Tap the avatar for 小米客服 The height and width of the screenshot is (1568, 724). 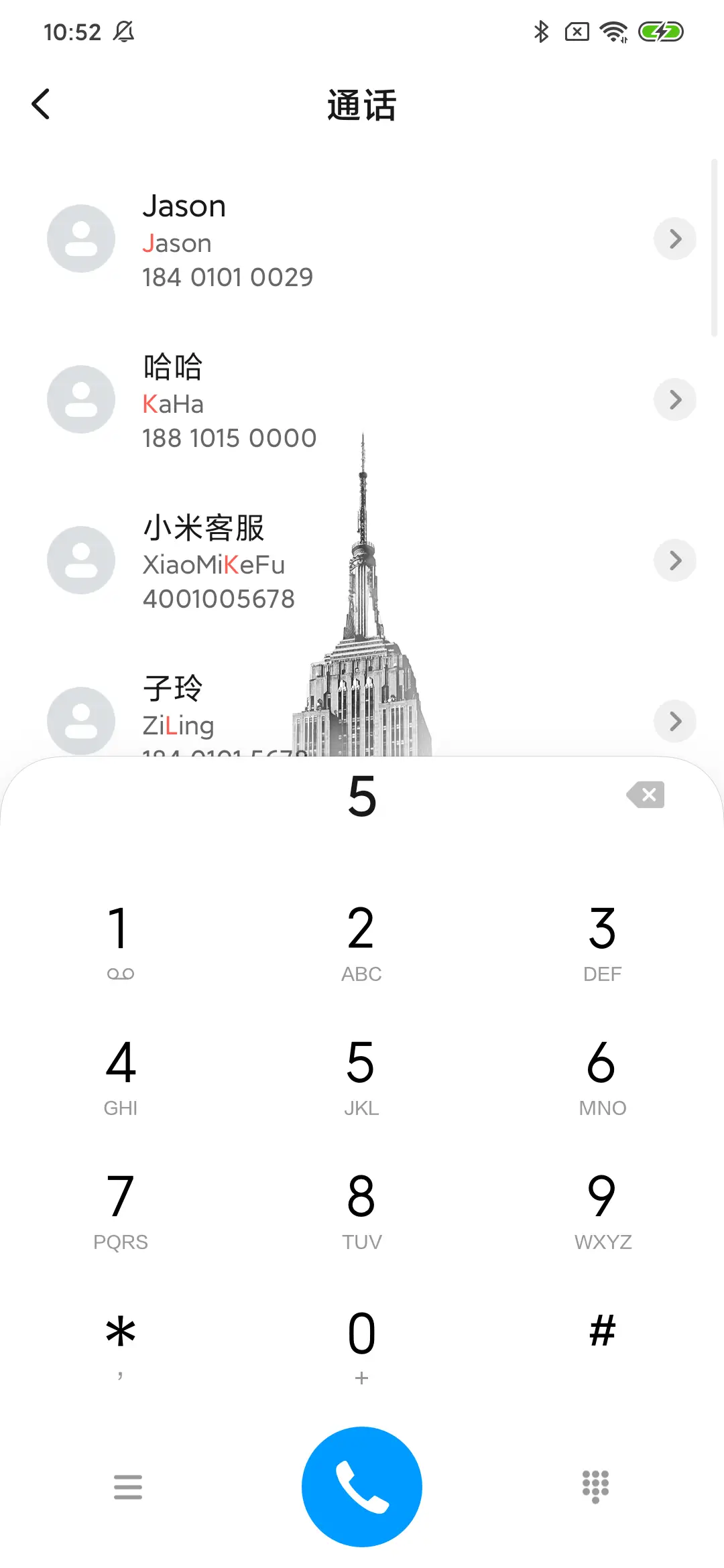(80, 560)
